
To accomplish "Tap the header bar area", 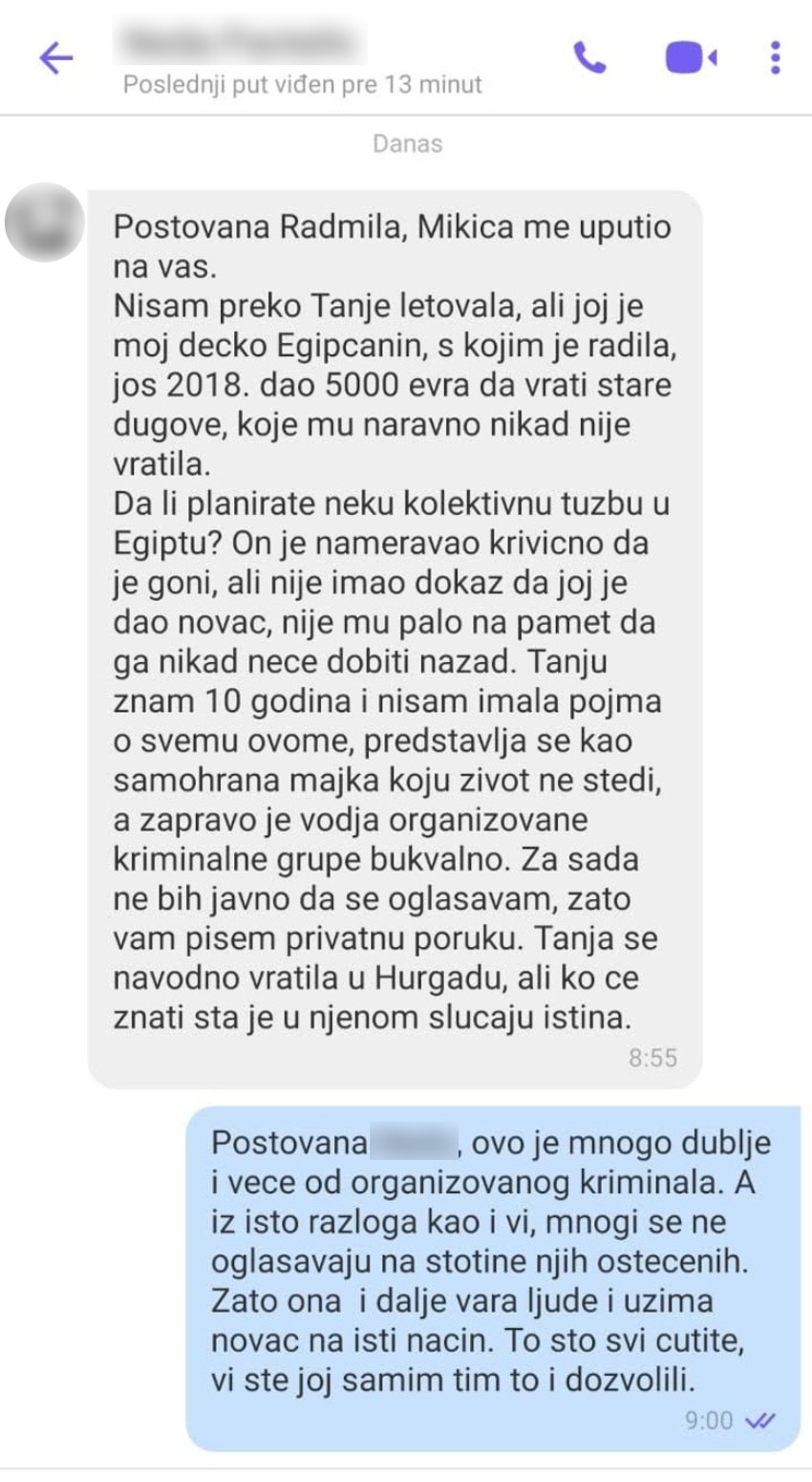I will (x=405, y=57).
